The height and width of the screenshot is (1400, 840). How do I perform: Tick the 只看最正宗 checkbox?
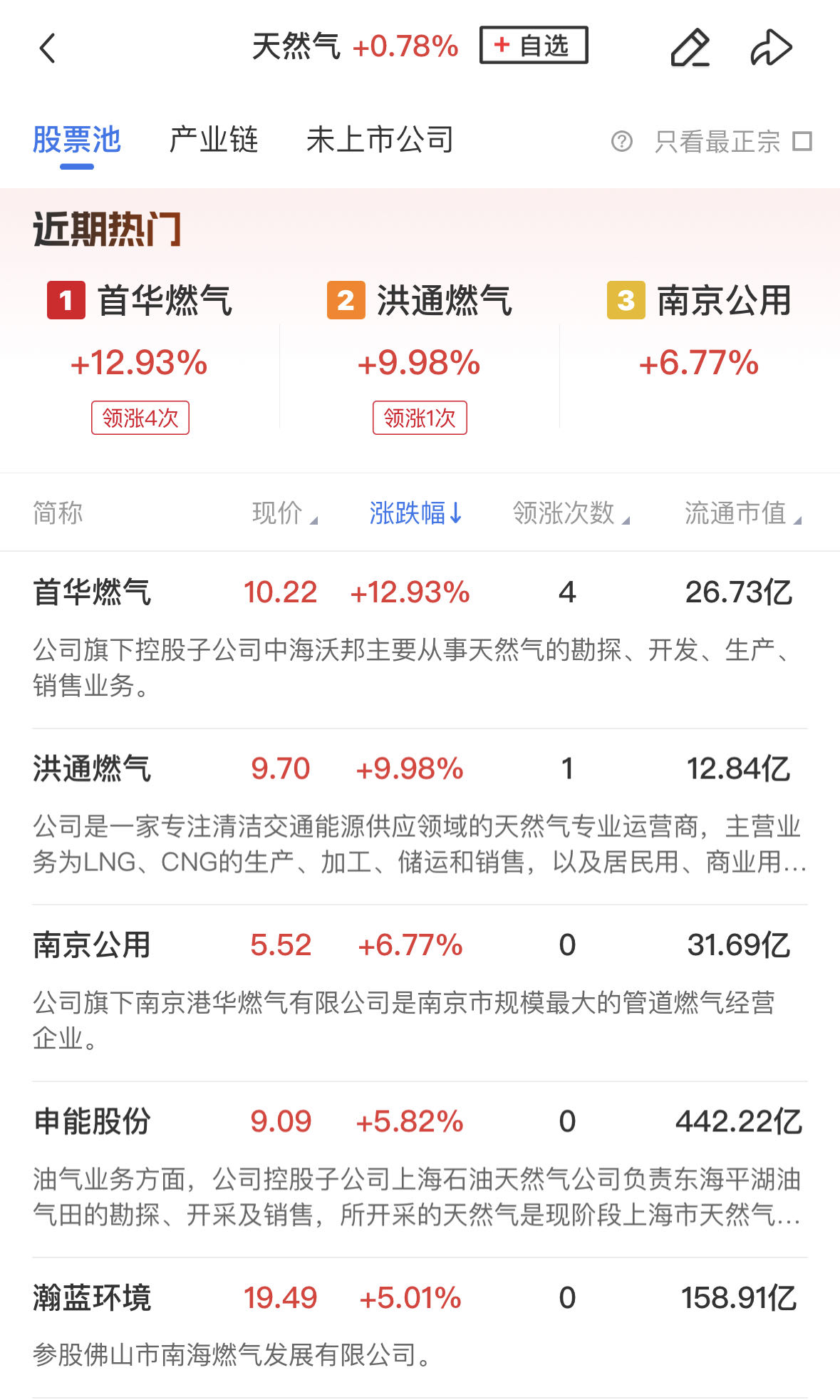(x=802, y=141)
